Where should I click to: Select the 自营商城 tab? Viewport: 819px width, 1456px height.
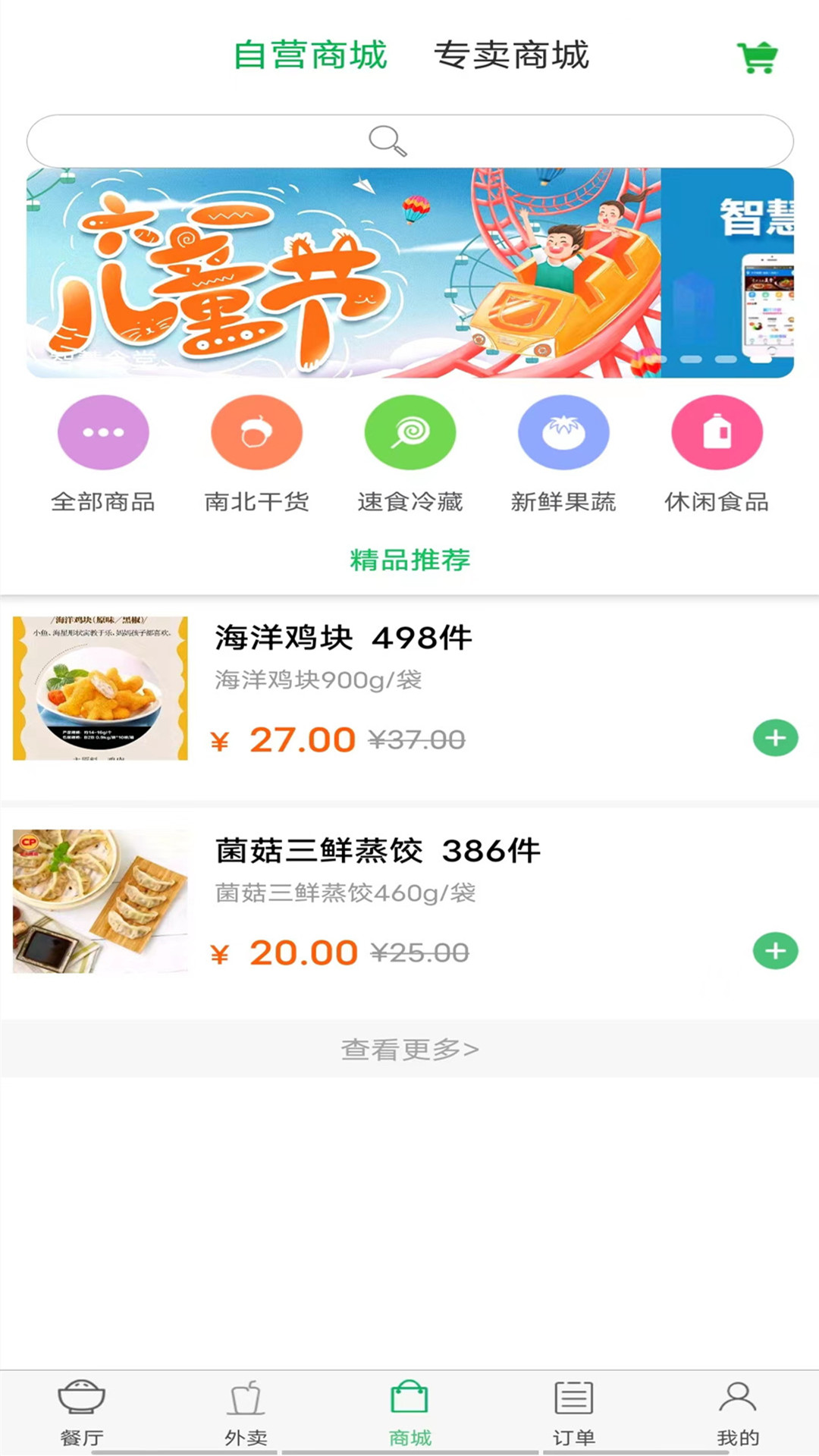(310, 55)
